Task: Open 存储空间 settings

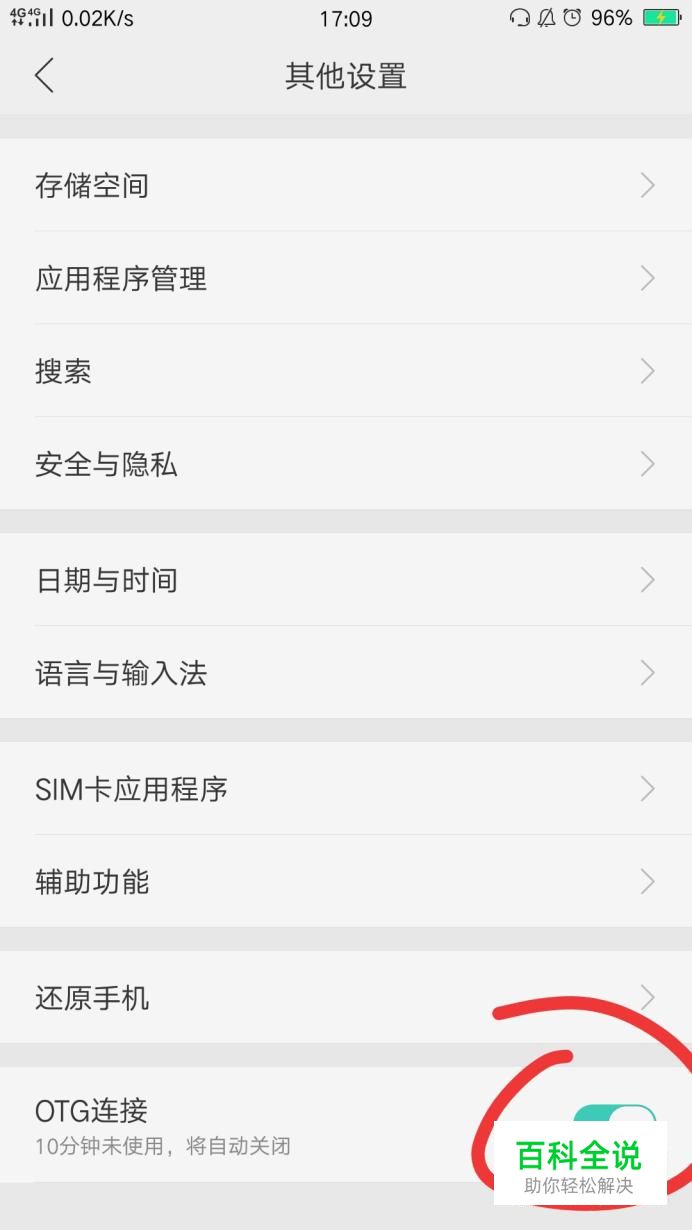Action: click(346, 185)
